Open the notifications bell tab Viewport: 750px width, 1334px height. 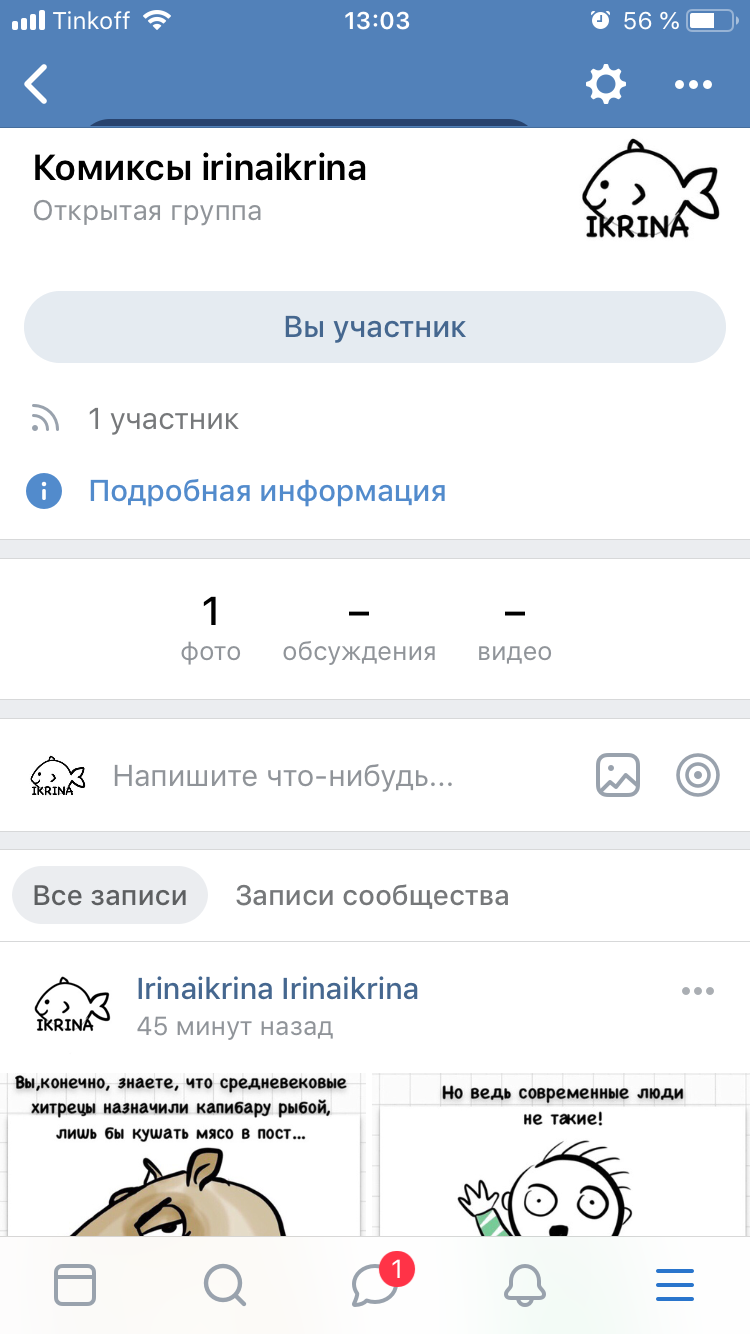click(525, 1285)
